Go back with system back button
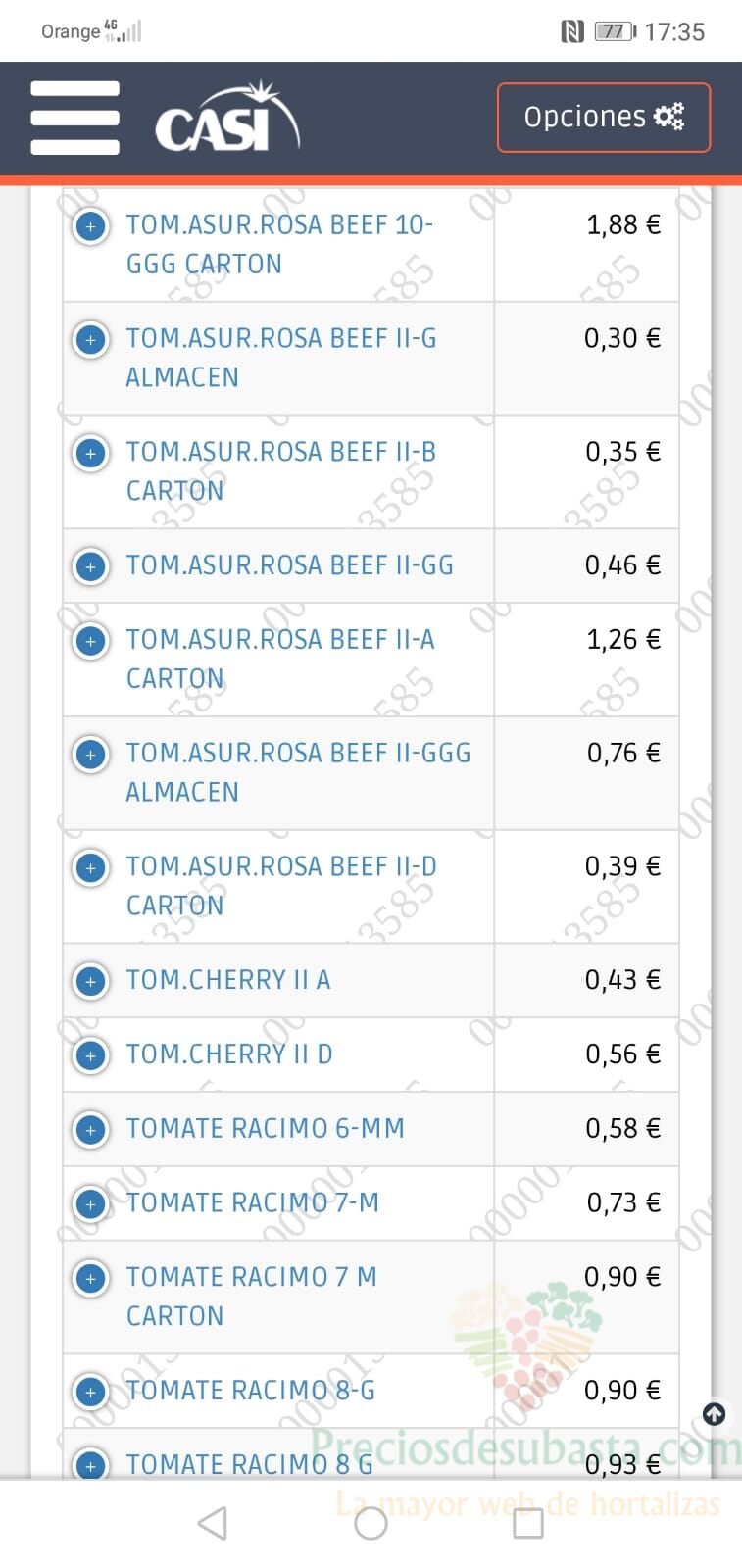The height and width of the screenshot is (1568, 742). tap(213, 1523)
